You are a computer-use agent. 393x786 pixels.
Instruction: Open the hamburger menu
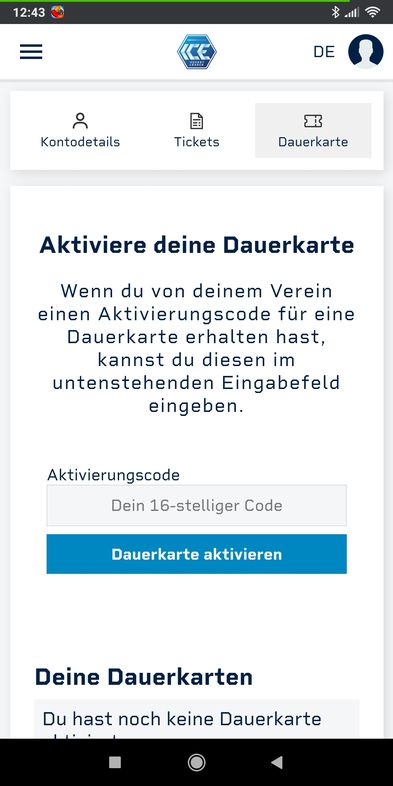[x=31, y=52]
